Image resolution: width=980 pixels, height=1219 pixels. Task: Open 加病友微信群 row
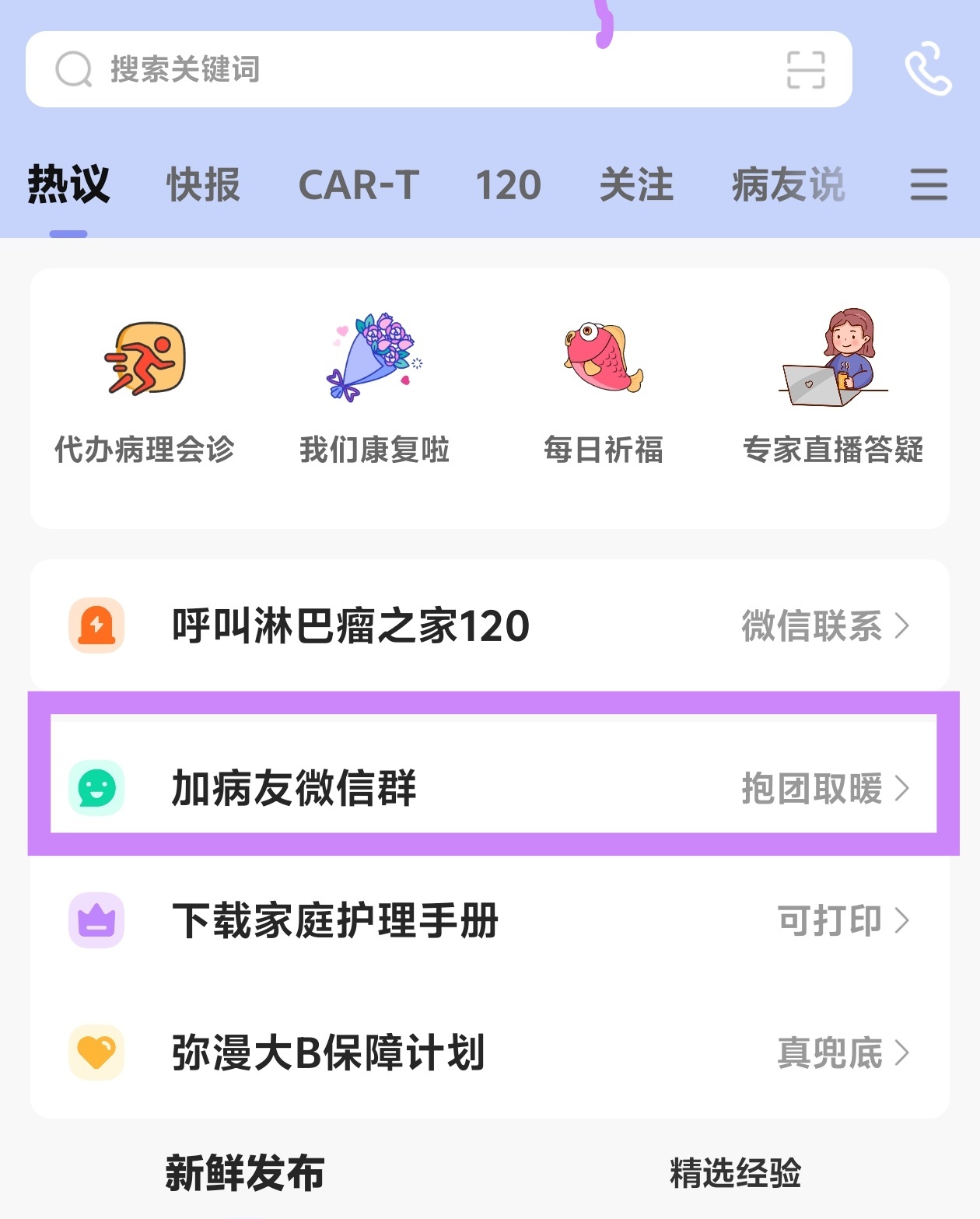coord(490,788)
